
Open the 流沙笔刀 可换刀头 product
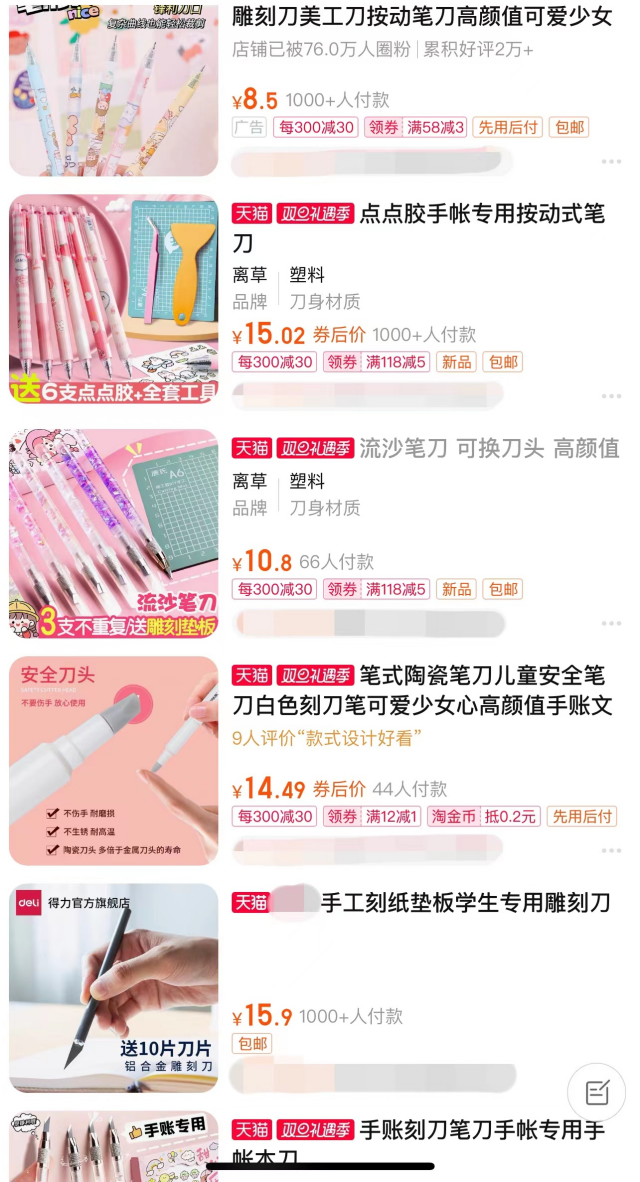(x=488, y=448)
